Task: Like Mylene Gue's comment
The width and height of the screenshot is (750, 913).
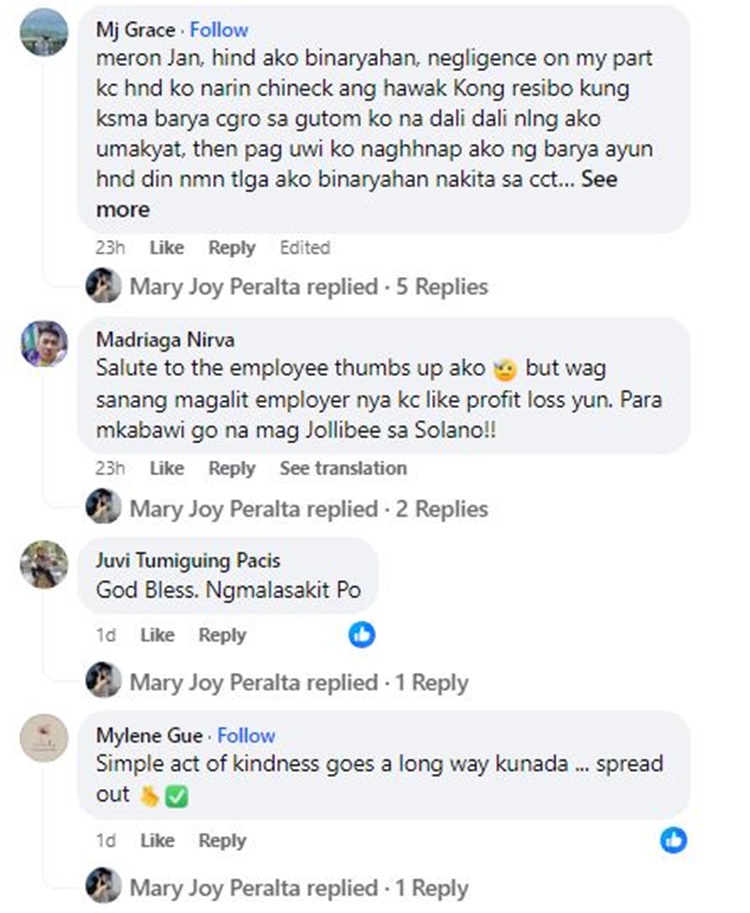Action: [157, 841]
